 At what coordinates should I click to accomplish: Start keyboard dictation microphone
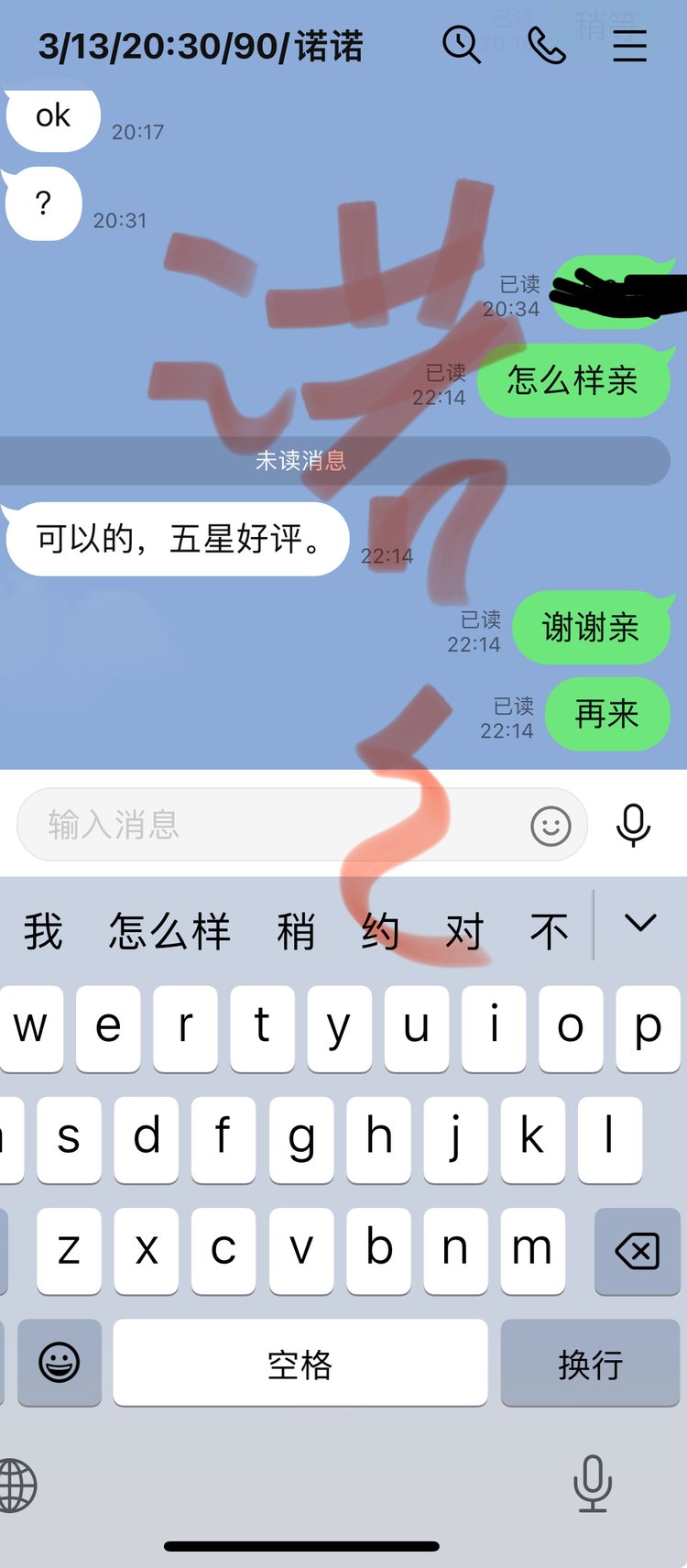(592, 1483)
